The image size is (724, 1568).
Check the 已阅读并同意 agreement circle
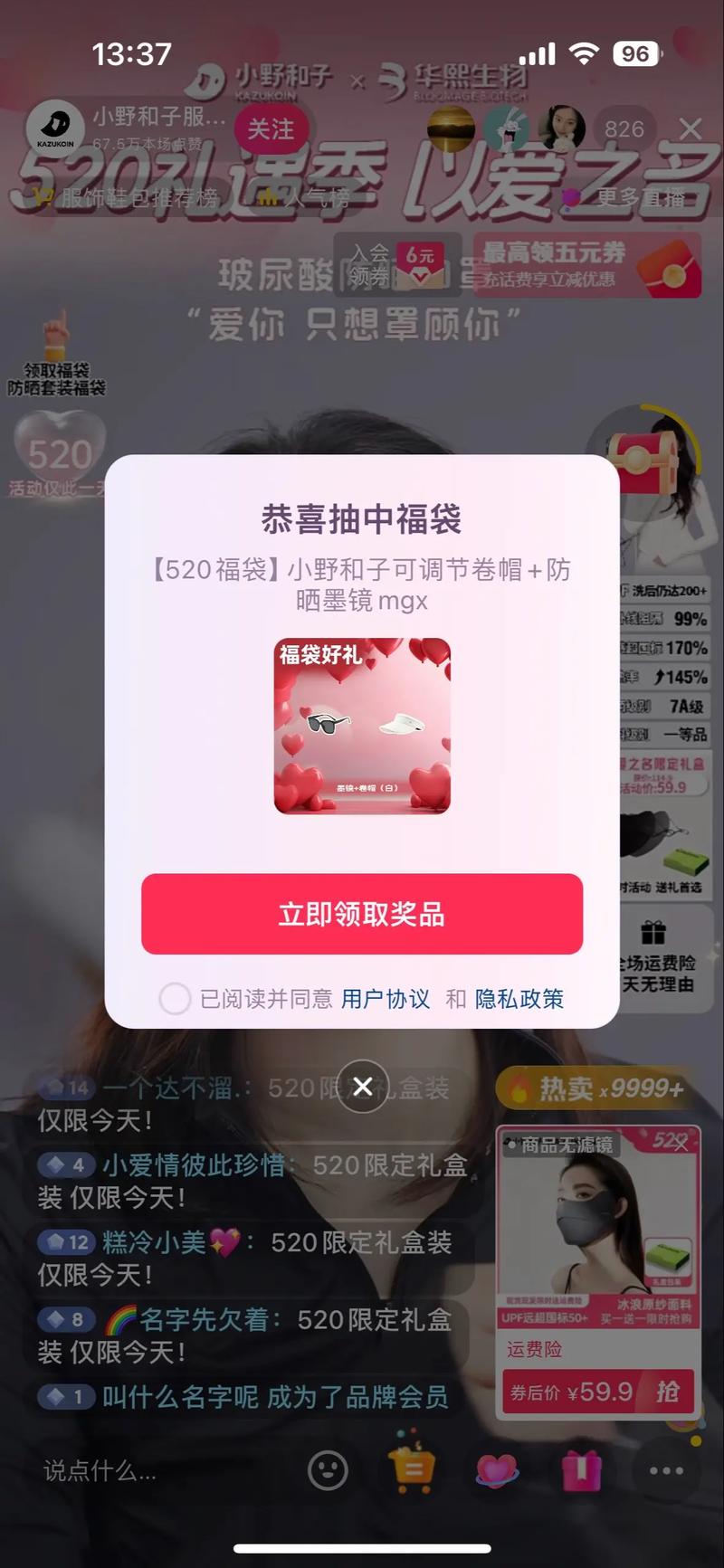tap(175, 999)
